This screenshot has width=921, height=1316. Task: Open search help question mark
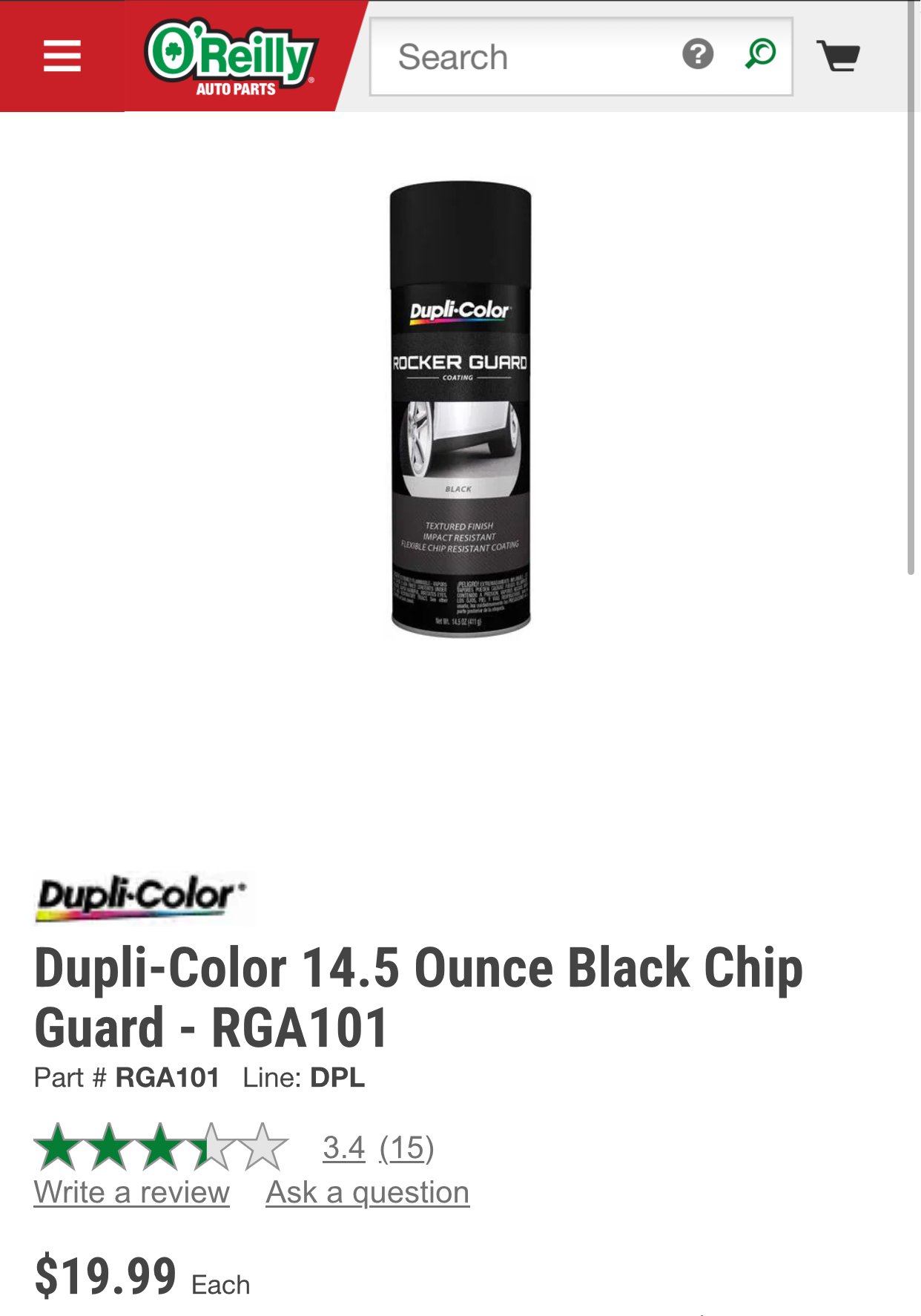tap(697, 55)
